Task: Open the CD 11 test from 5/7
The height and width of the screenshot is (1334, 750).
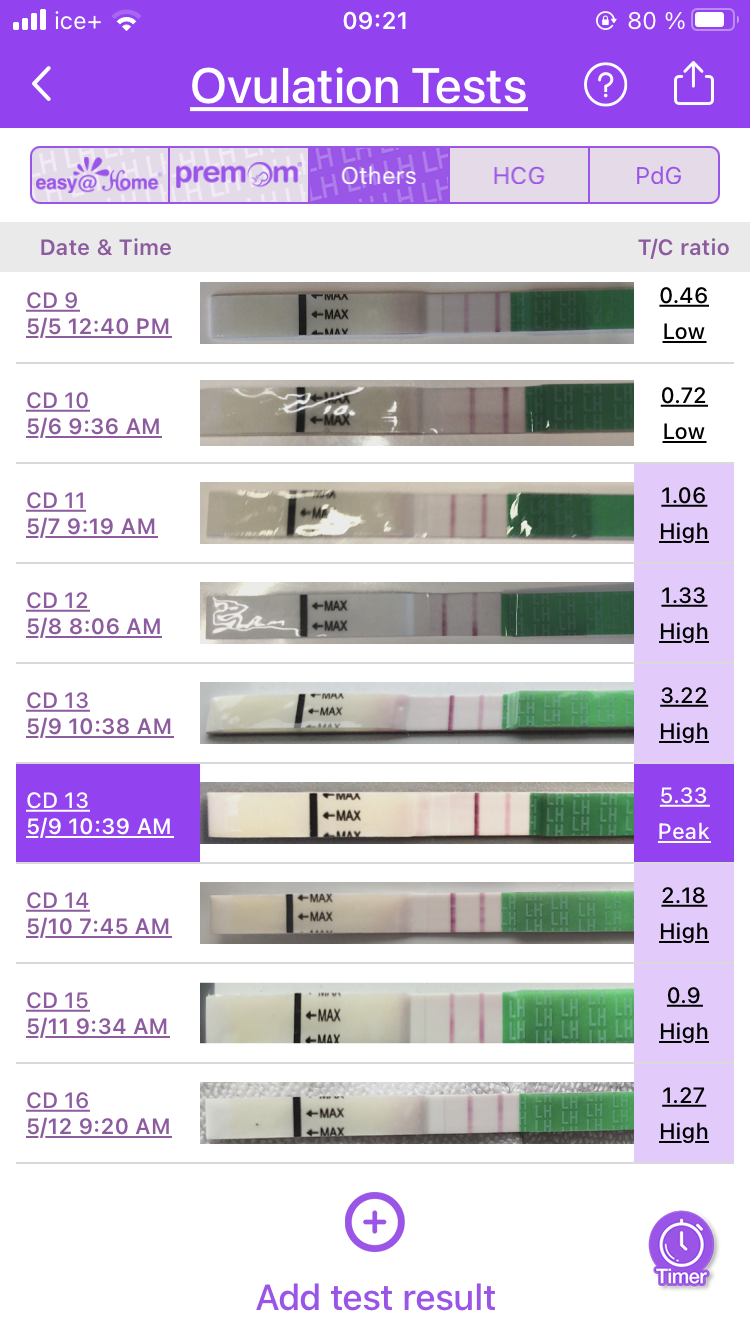Action: click(92, 513)
